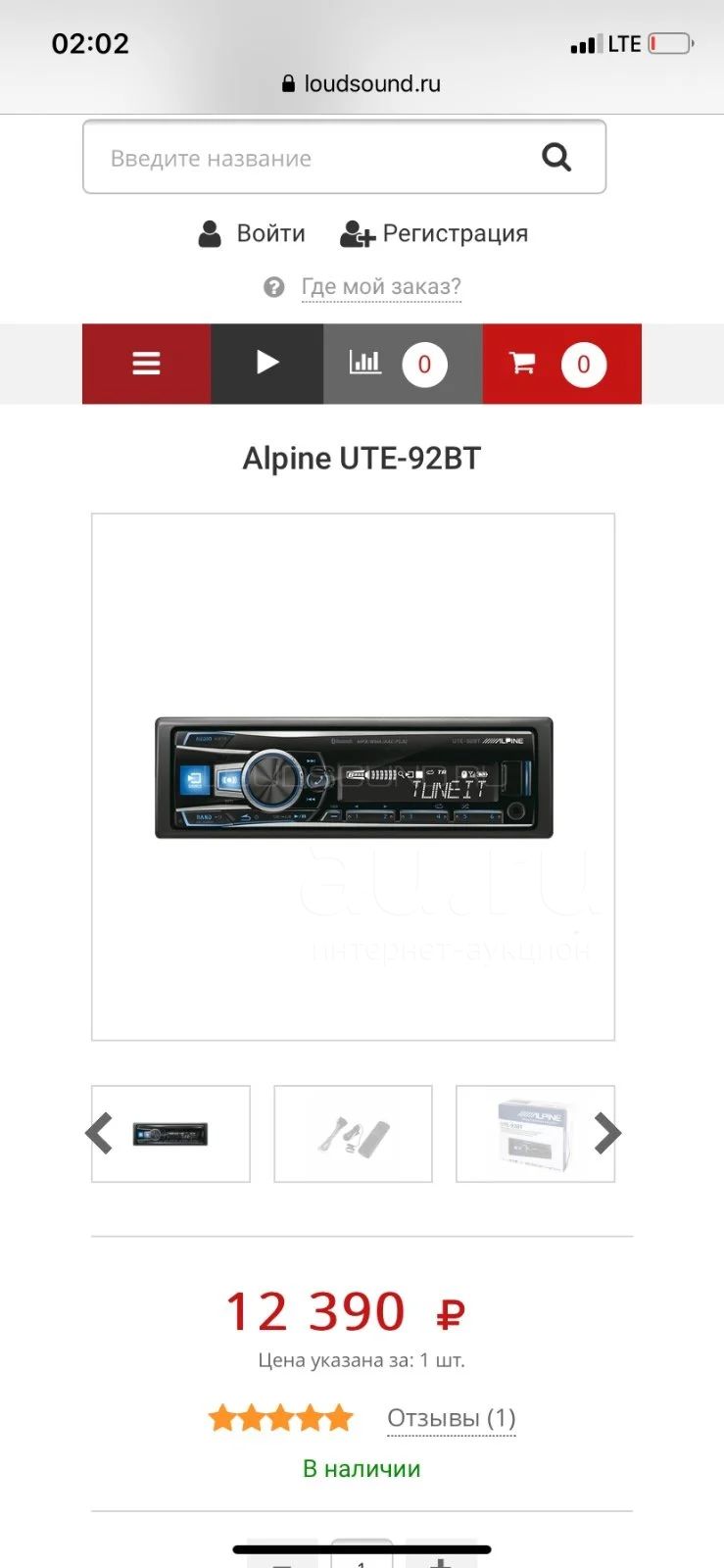Tap the play arrow button
The height and width of the screenshot is (1568, 724).
[266, 364]
